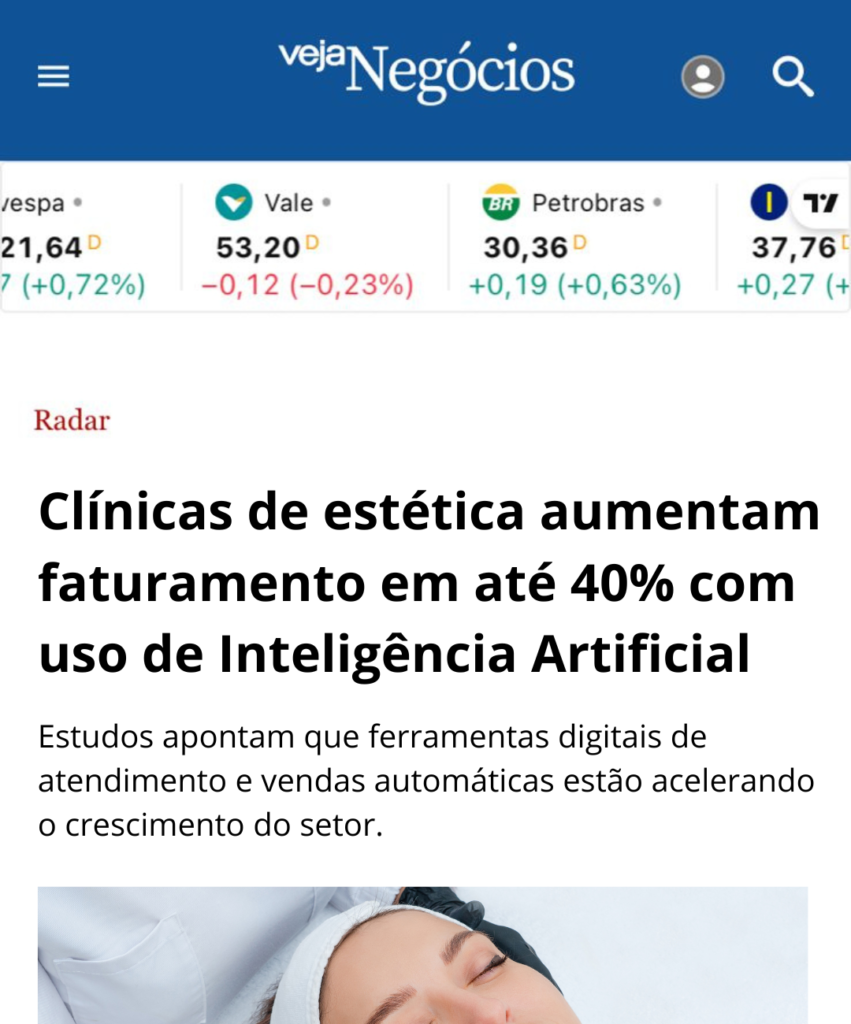Open the search magnifier
Image resolution: width=851 pixels, height=1024 pixels.
point(793,77)
